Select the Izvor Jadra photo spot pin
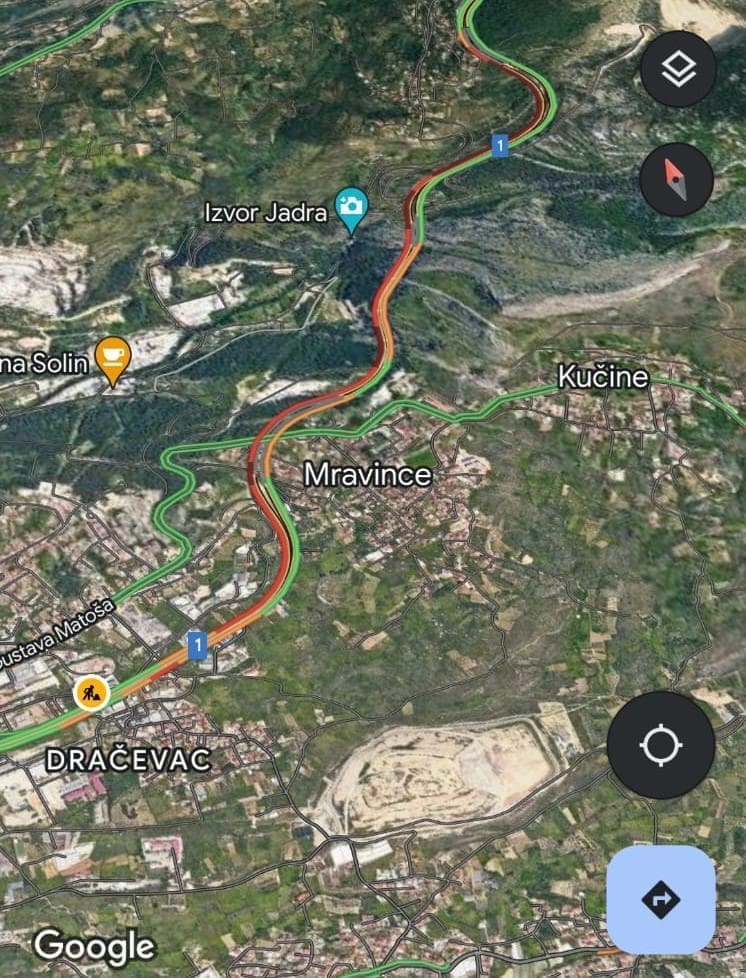The width and height of the screenshot is (746, 978). coord(351,208)
